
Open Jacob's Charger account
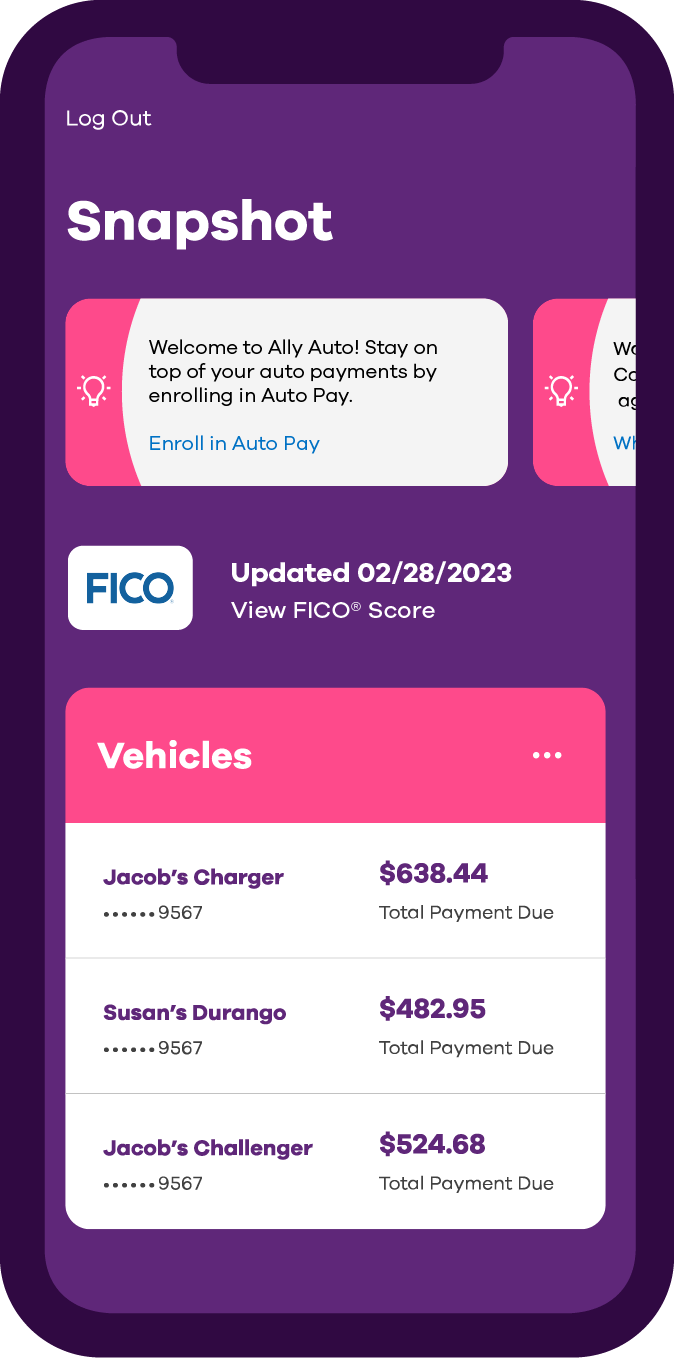(x=336, y=890)
